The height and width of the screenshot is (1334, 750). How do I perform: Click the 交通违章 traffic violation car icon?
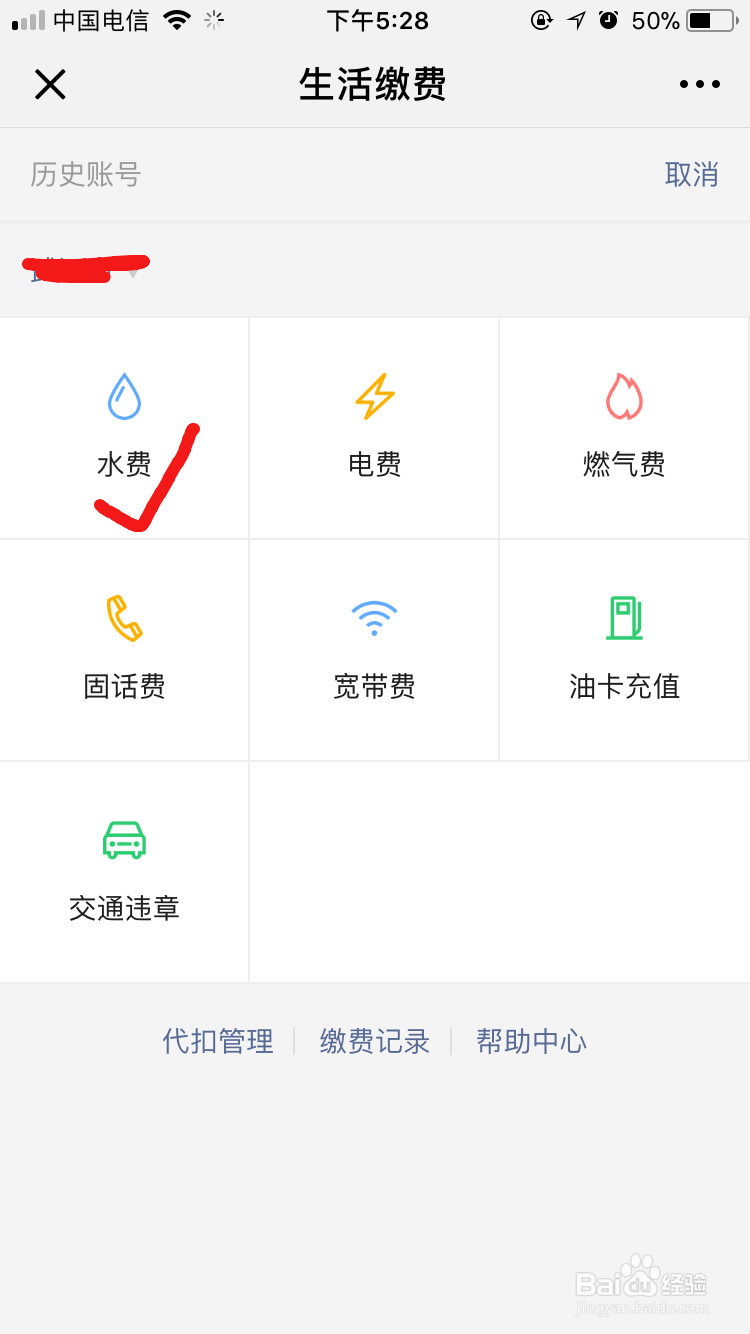point(124,872)
